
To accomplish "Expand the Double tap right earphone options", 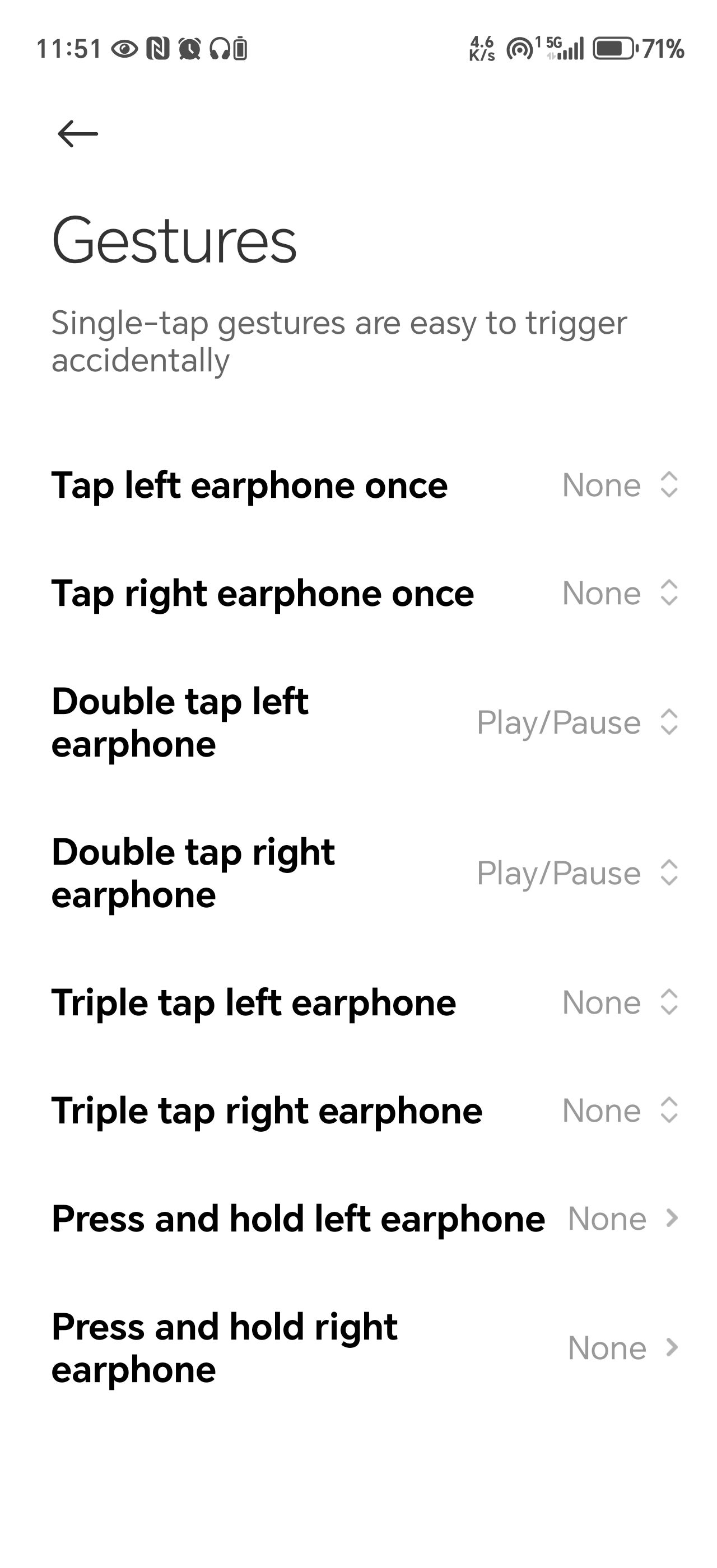I will click(x=576, y=873).
